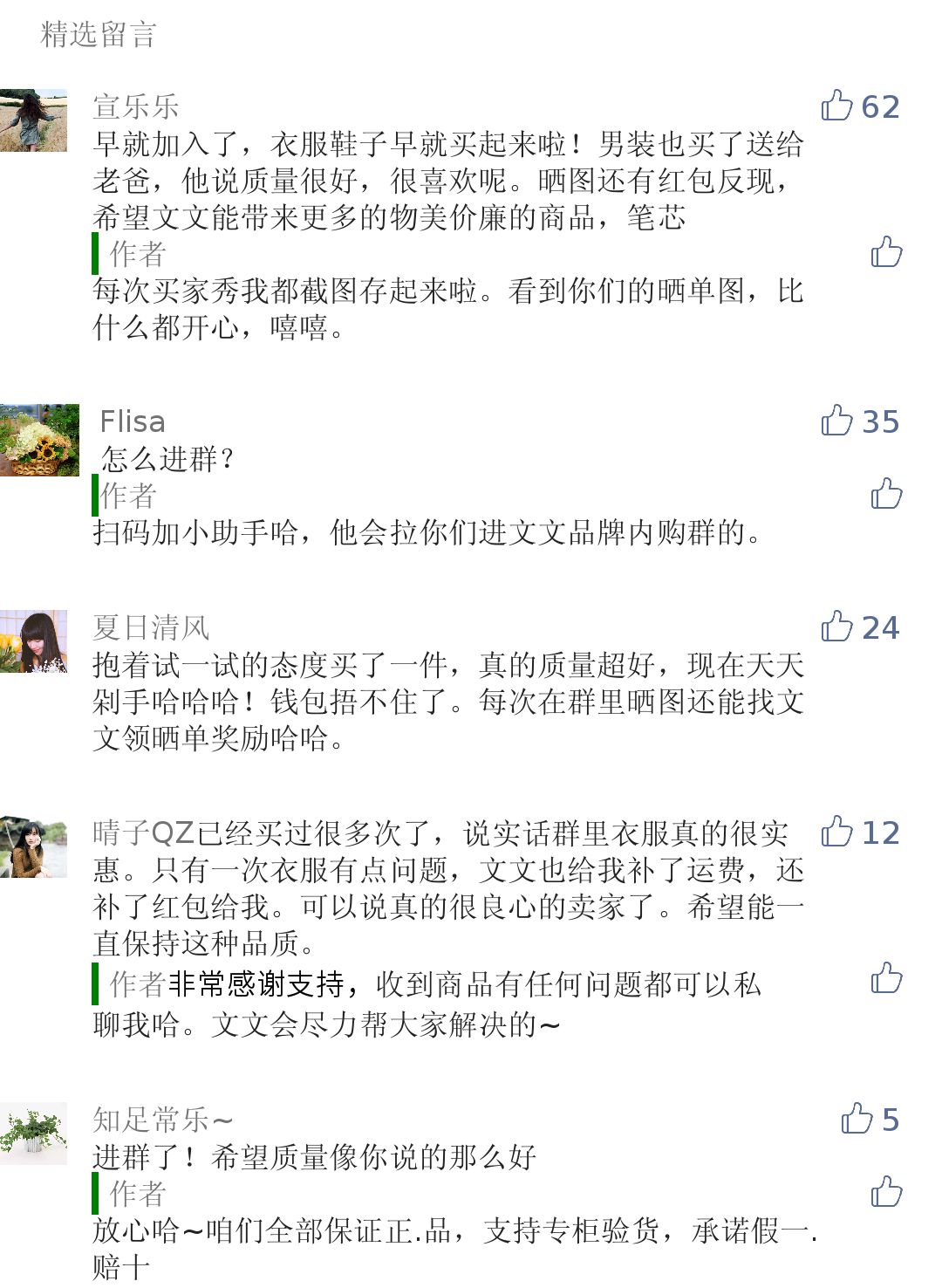Viewport: 942px width, 1288px height.
Task: Like the author's reply to Flisa
Action: pyautogui.click(x=886, y=494)
